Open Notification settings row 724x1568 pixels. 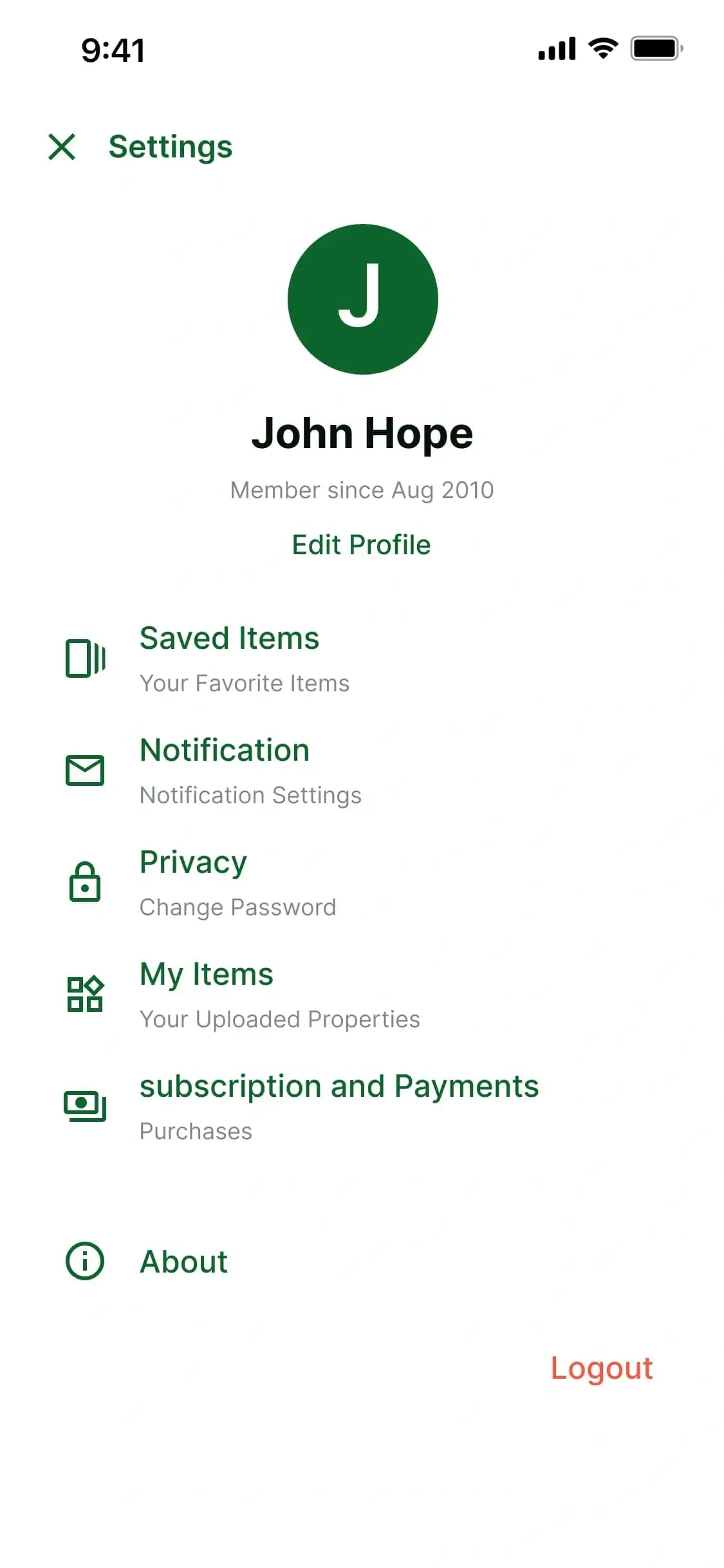(362, 770)
